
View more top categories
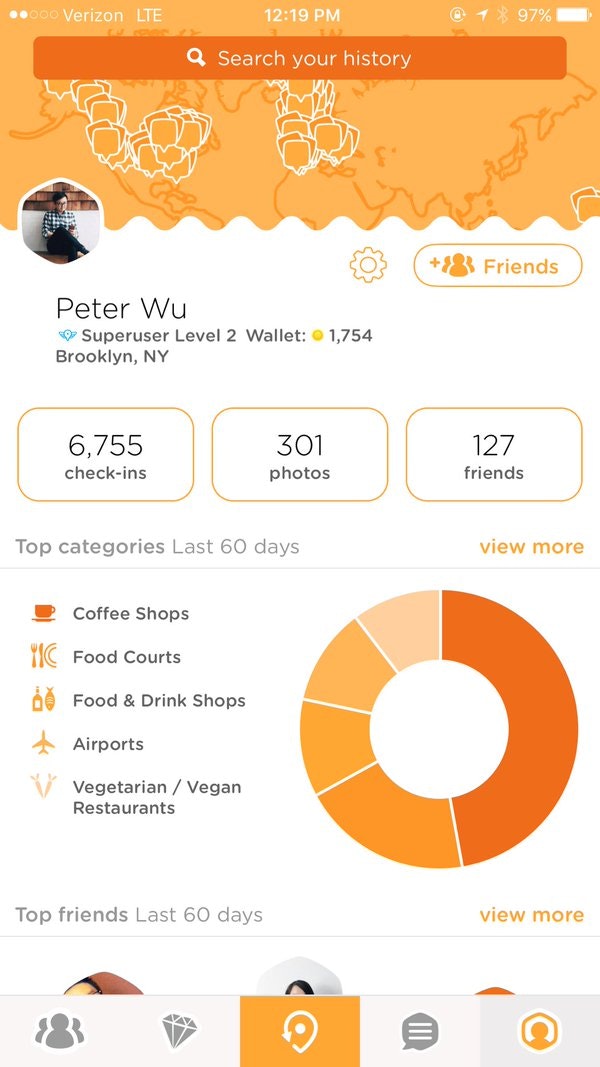tap(531, 547)
